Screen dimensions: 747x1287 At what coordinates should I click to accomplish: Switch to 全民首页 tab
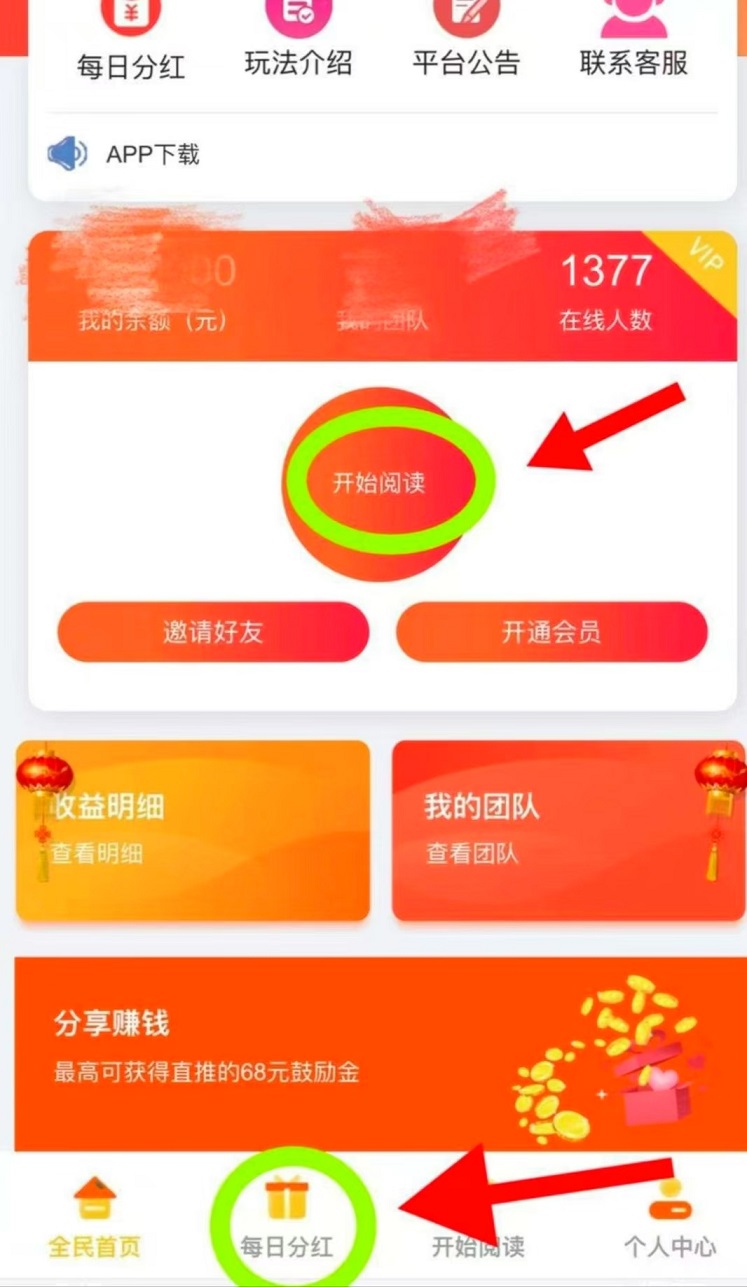[95, 1218]
